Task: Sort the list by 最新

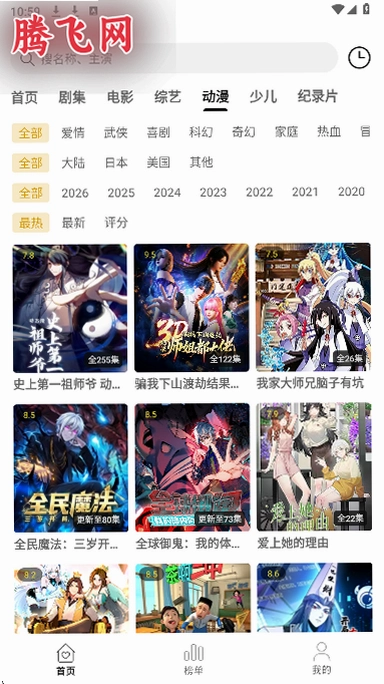Action: point(73,223)
